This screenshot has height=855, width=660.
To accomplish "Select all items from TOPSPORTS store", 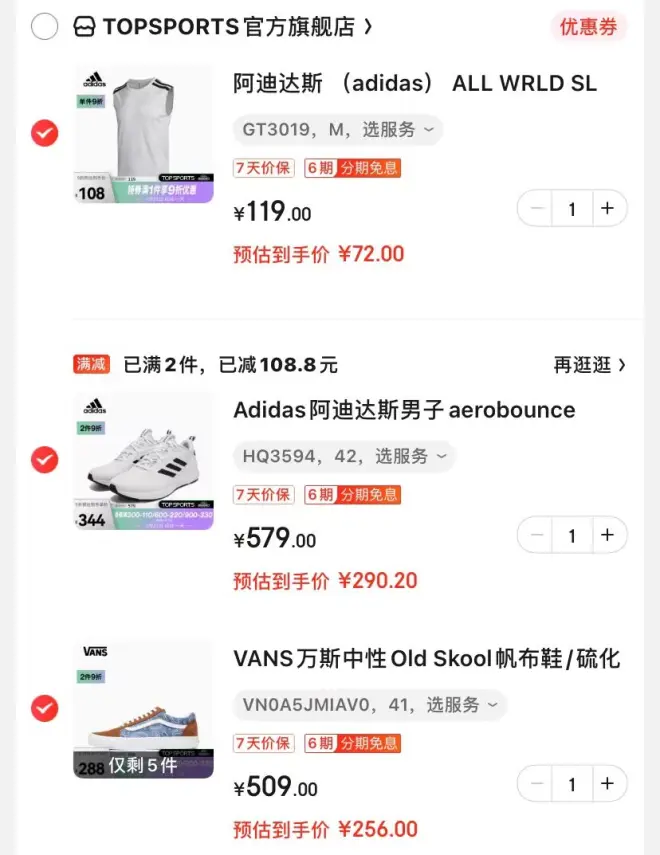I will click(x=45, y=27).
